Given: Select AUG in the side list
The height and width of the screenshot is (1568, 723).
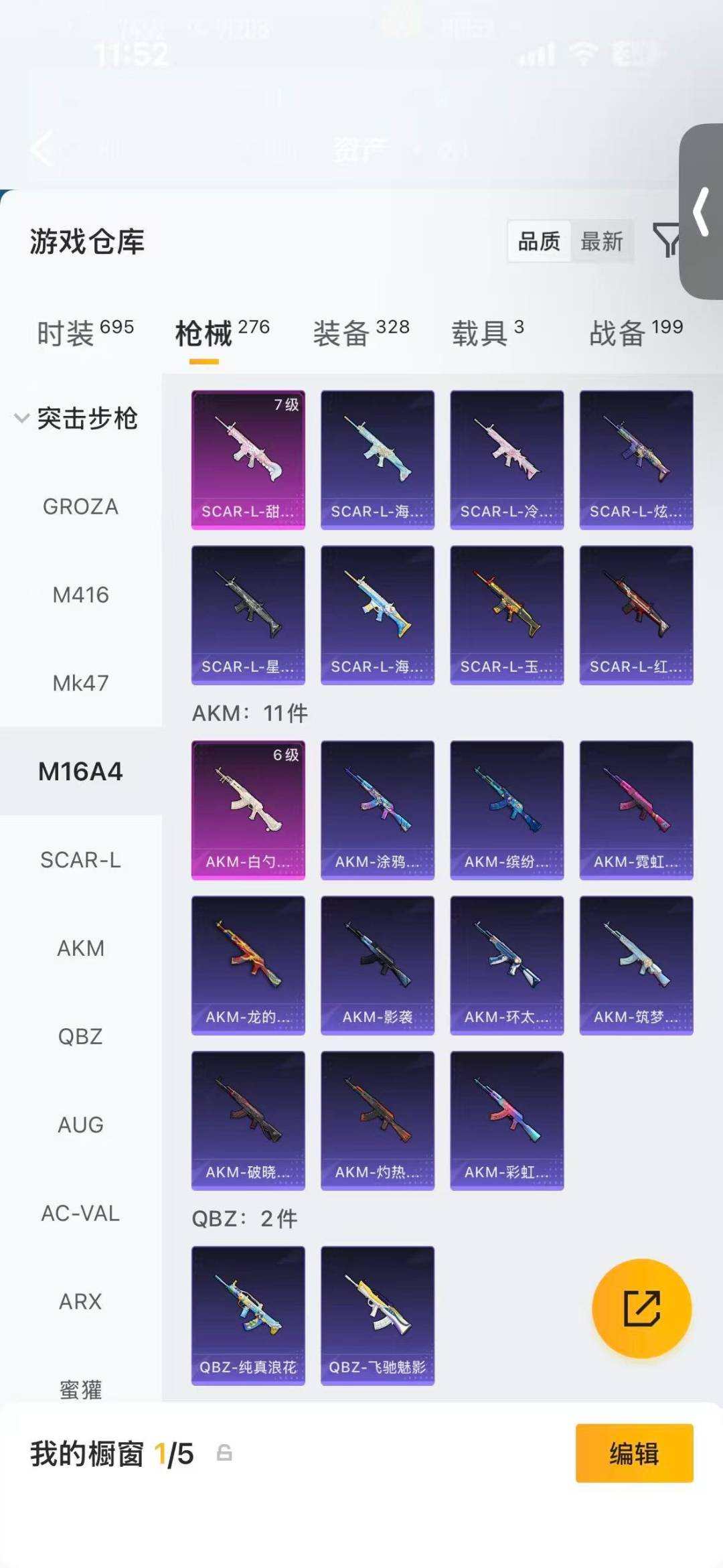Looking at the screenshot, I should pos(80,1125).
